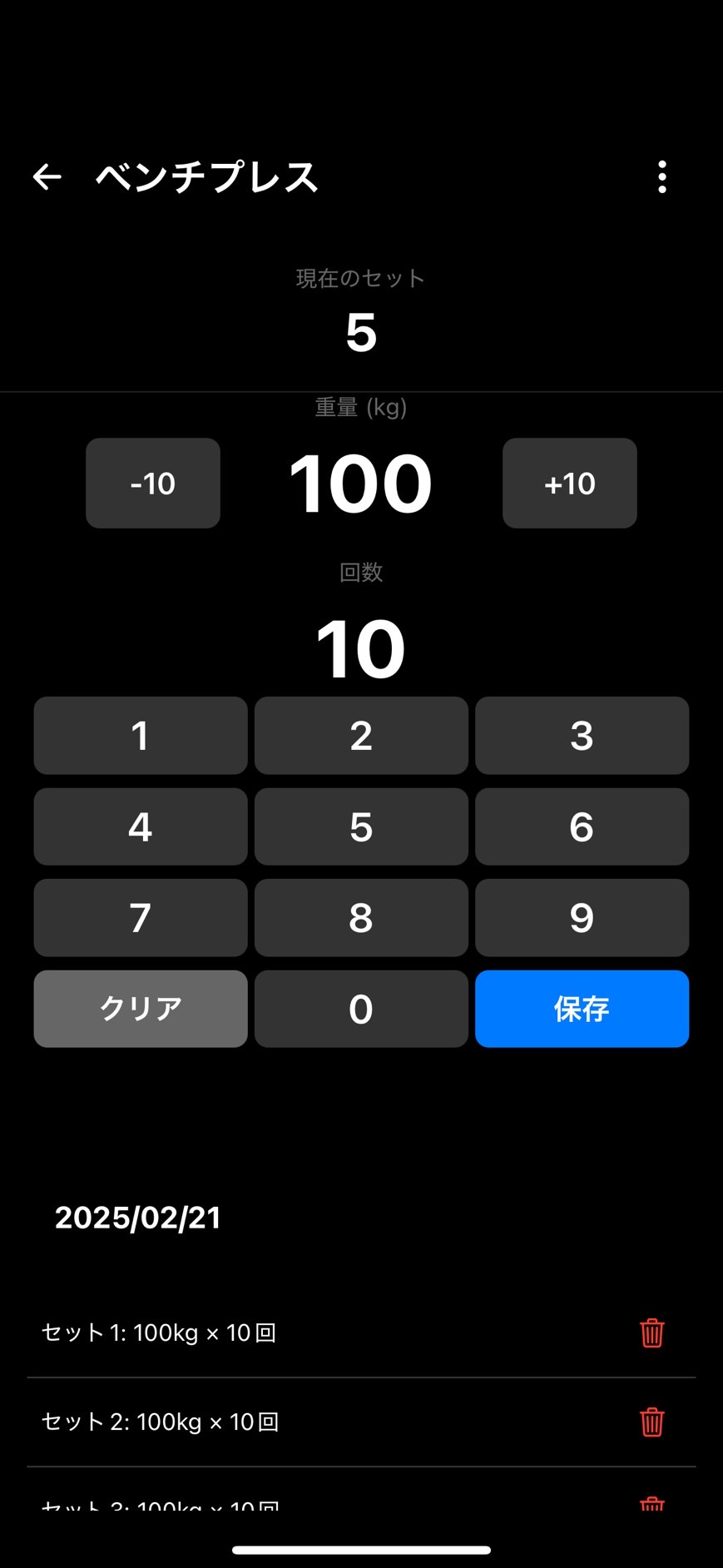The width and height of the screenshot is (723, 1568).
Task: Enter digit 8 on the keypad
Action: pyautogui.click(x=361, y=918)
